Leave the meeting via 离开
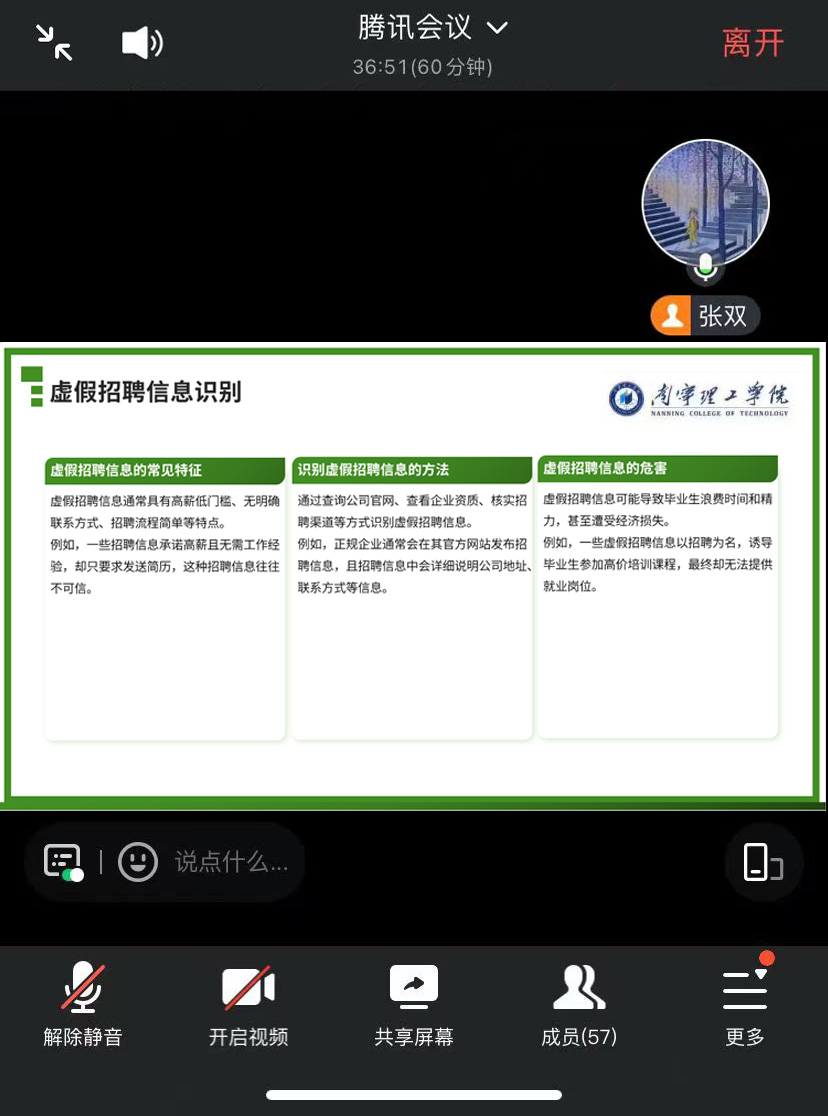 (753, 43)
